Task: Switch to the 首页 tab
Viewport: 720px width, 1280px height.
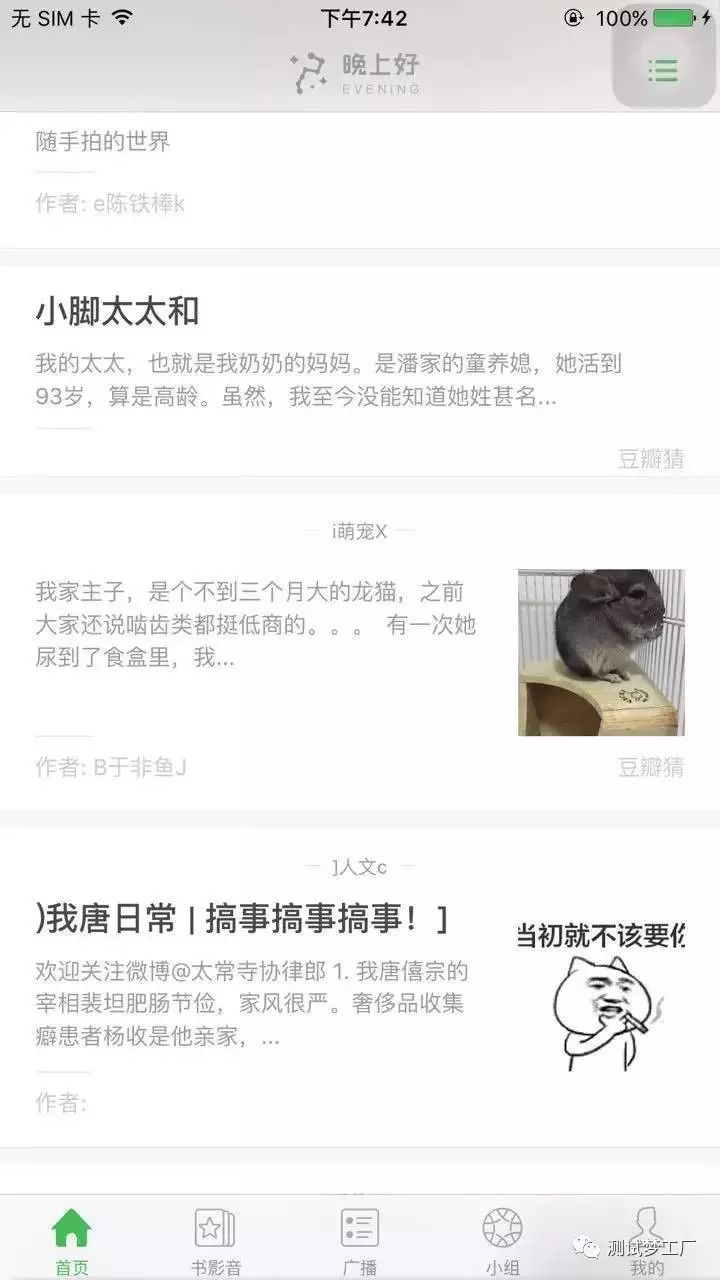Action: click(x=72, y=1240)
